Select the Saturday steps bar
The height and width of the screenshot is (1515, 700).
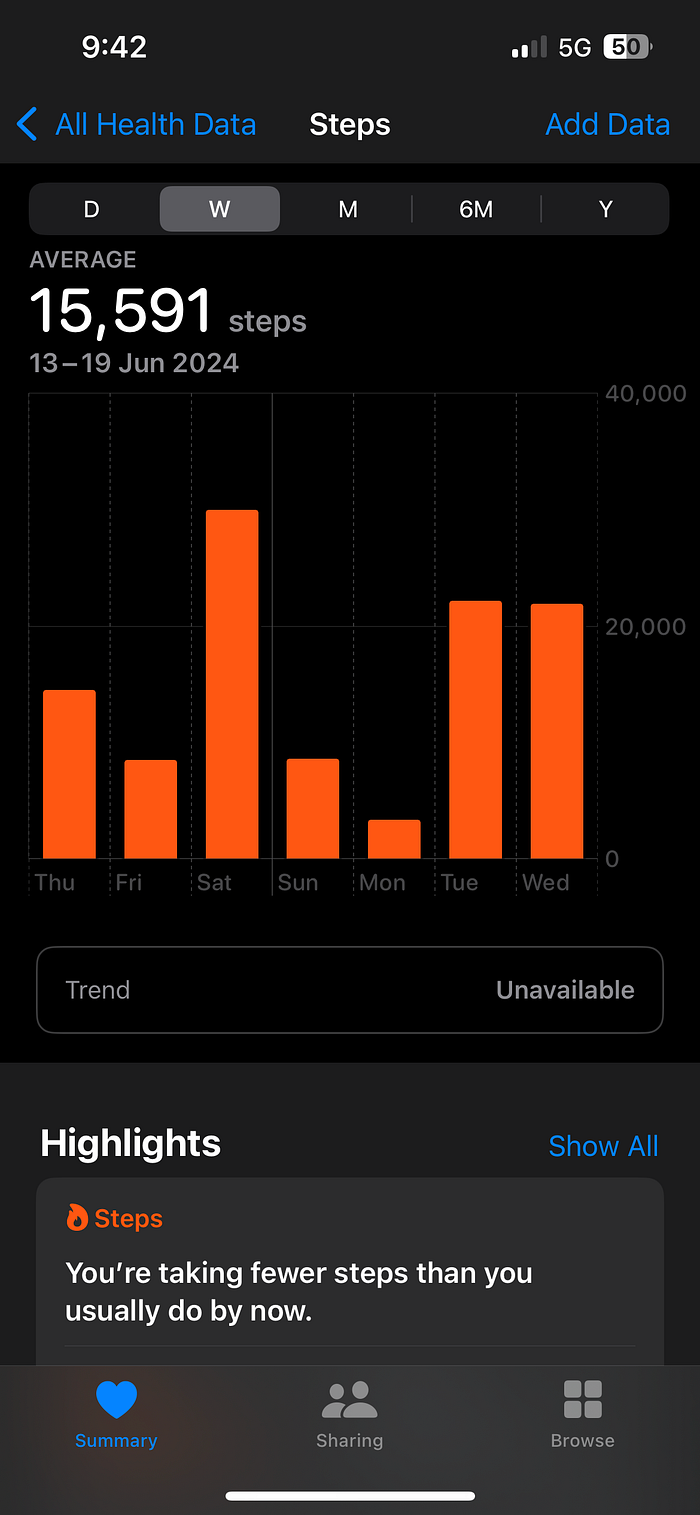point(232,684)
